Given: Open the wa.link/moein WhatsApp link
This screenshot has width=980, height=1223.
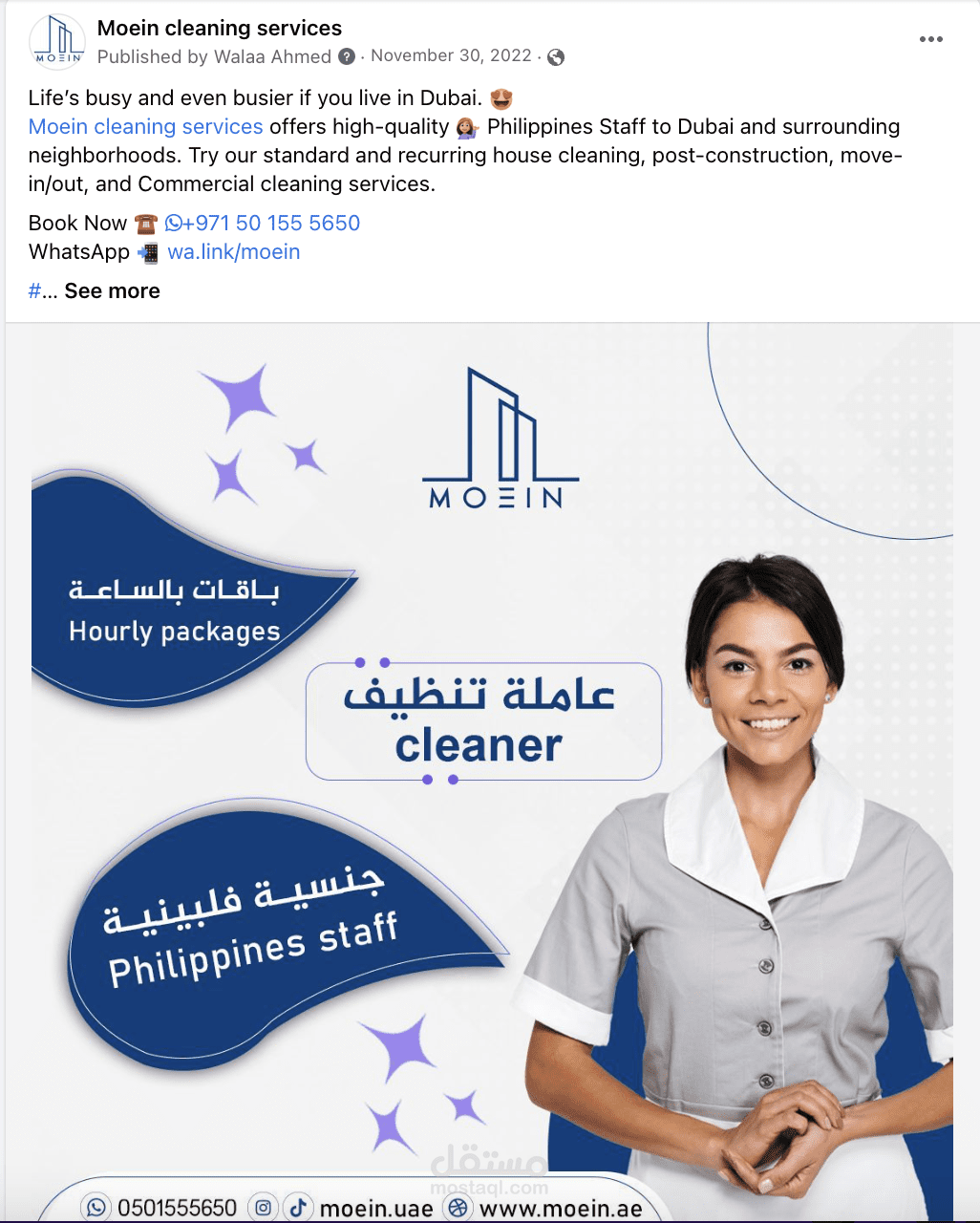Looking at the screenshot, I should [x=234, y=252].
